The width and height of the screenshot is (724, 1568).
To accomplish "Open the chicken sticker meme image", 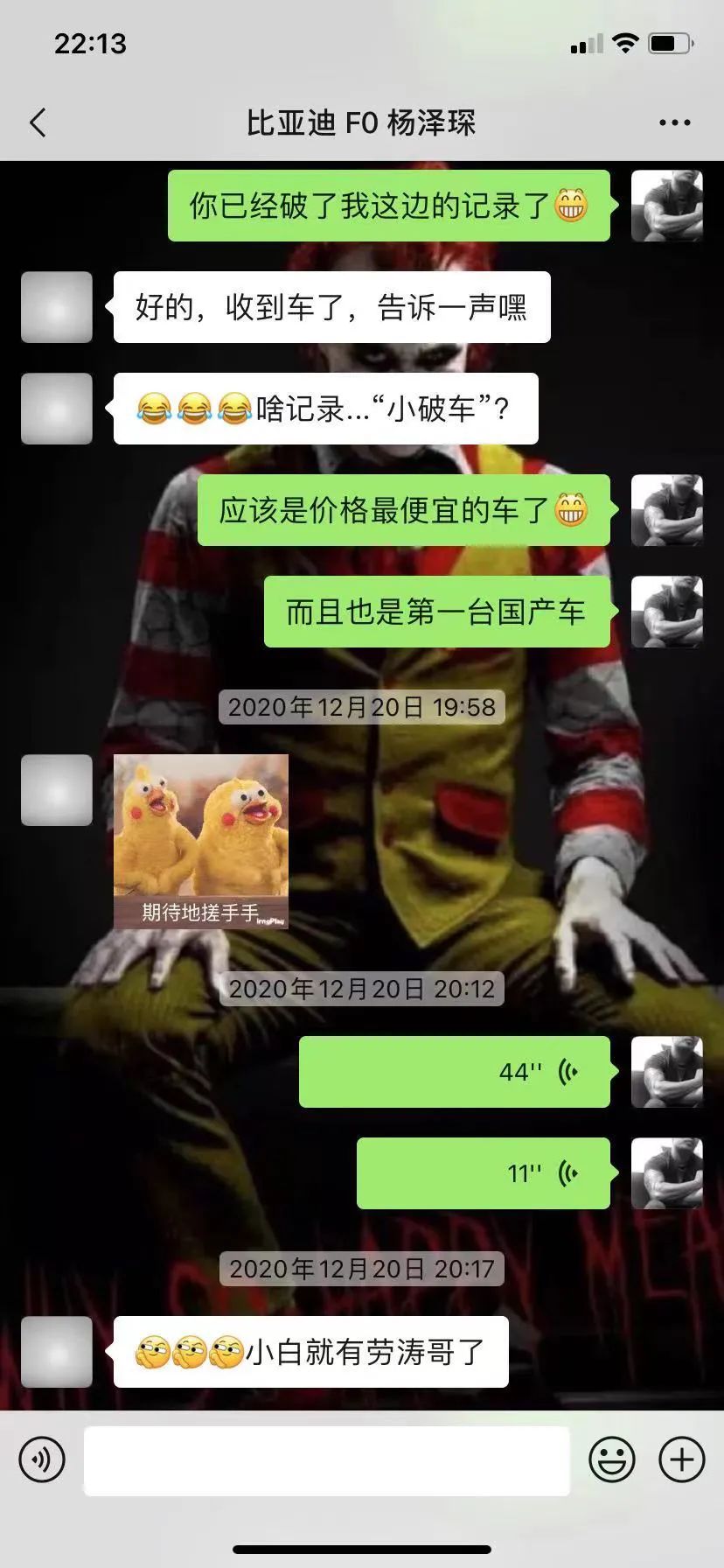I will [x=199, y=840].
